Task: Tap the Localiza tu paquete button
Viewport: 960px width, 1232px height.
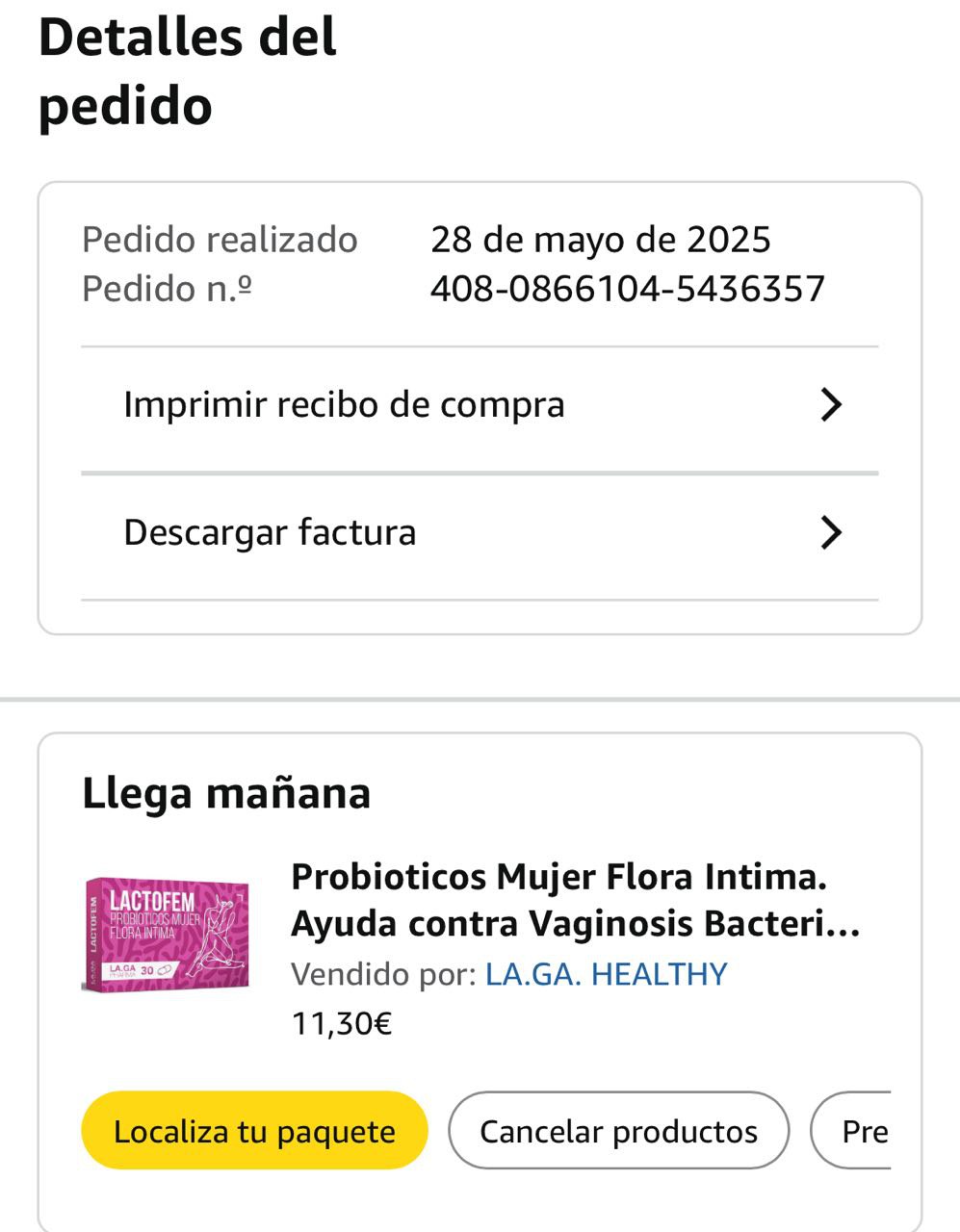Action: click(x=254, y=1131)
